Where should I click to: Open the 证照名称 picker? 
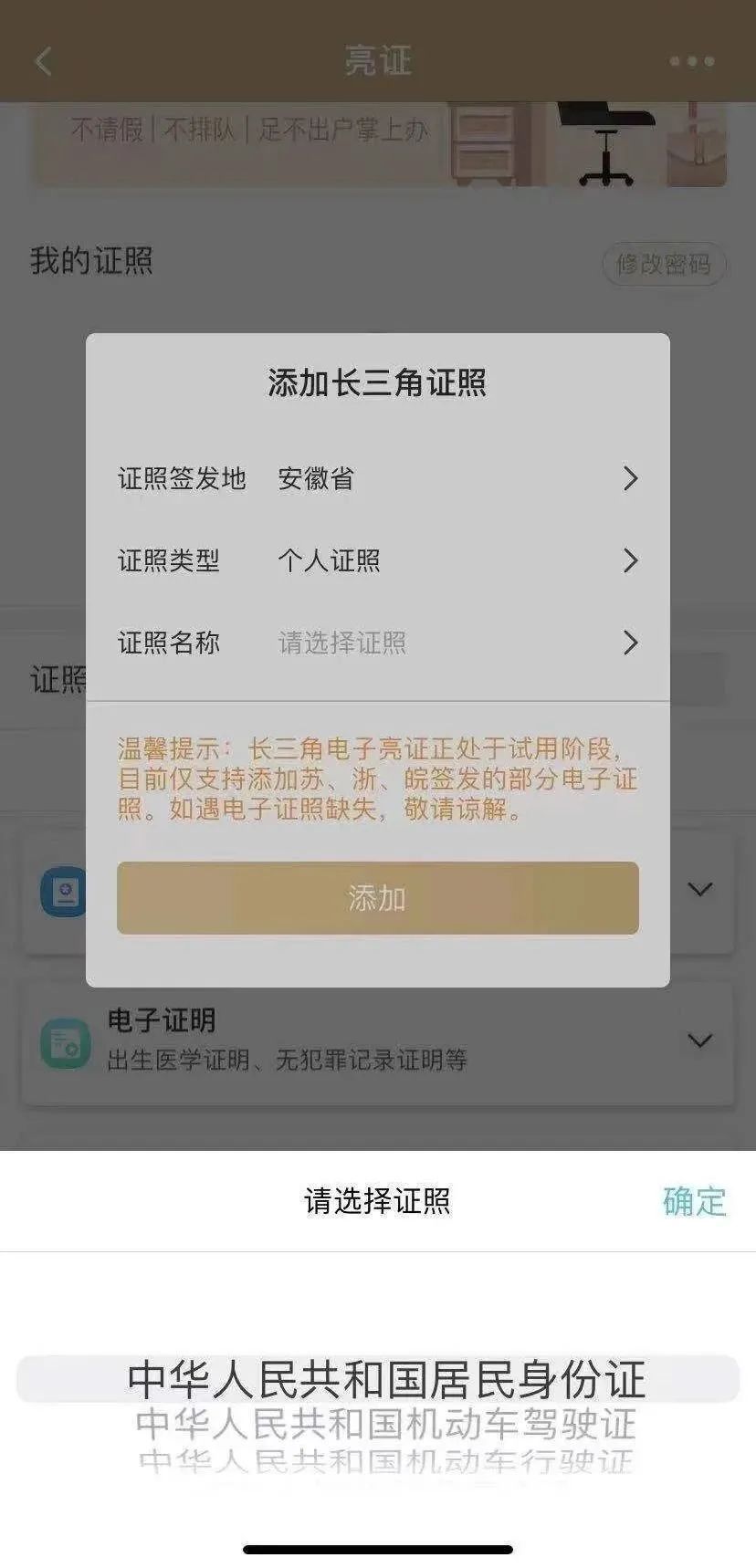(377, 643)
